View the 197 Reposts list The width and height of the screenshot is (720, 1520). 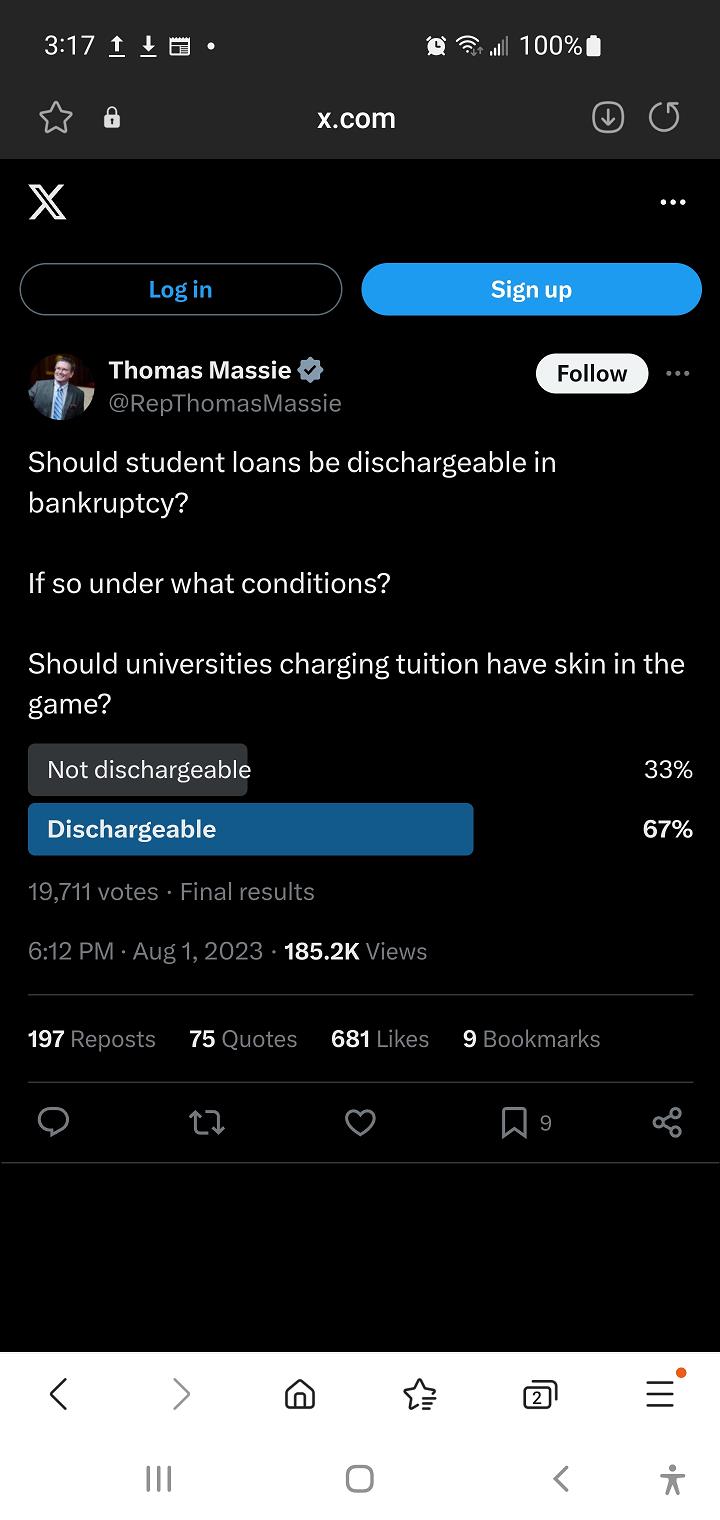[x=92, y=1039]
